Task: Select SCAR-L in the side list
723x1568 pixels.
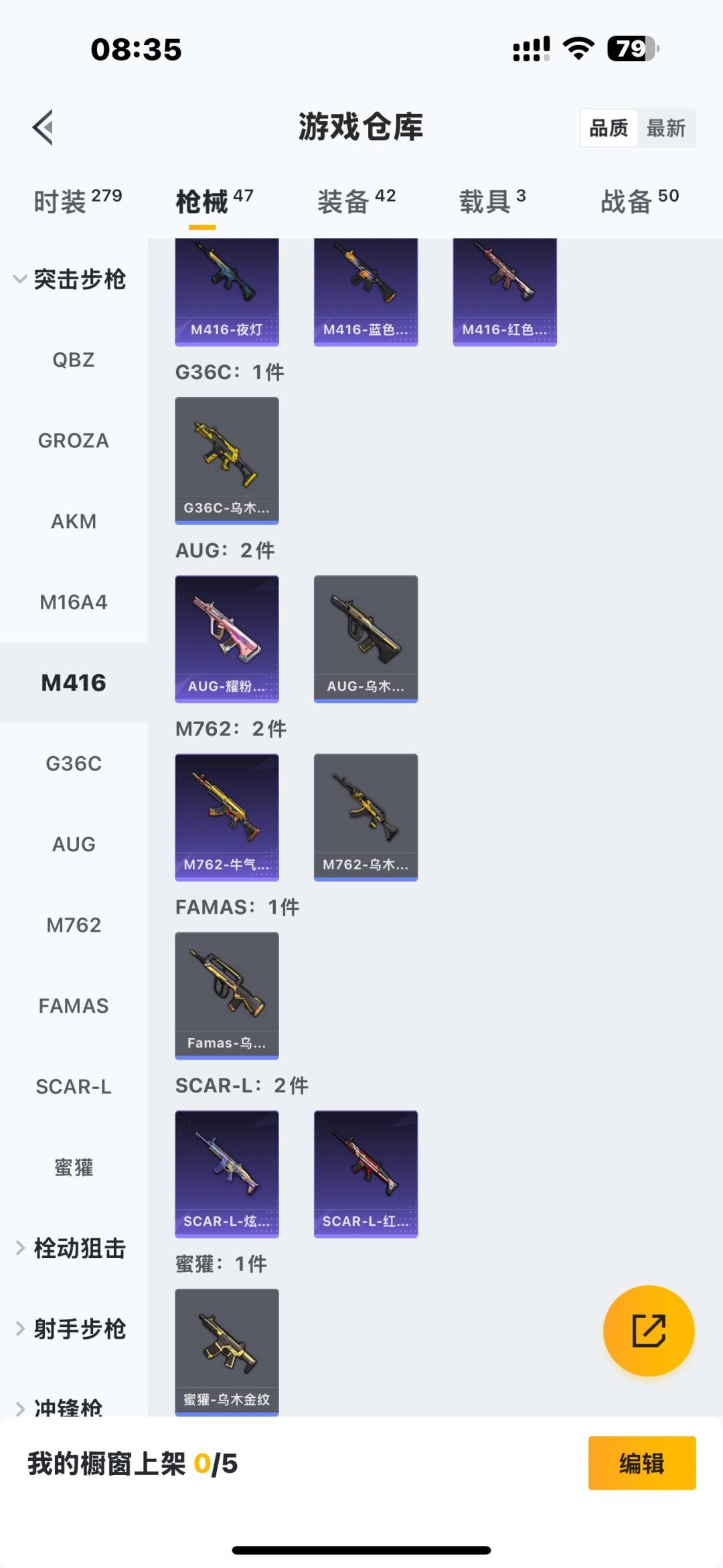Action: 74,1086
